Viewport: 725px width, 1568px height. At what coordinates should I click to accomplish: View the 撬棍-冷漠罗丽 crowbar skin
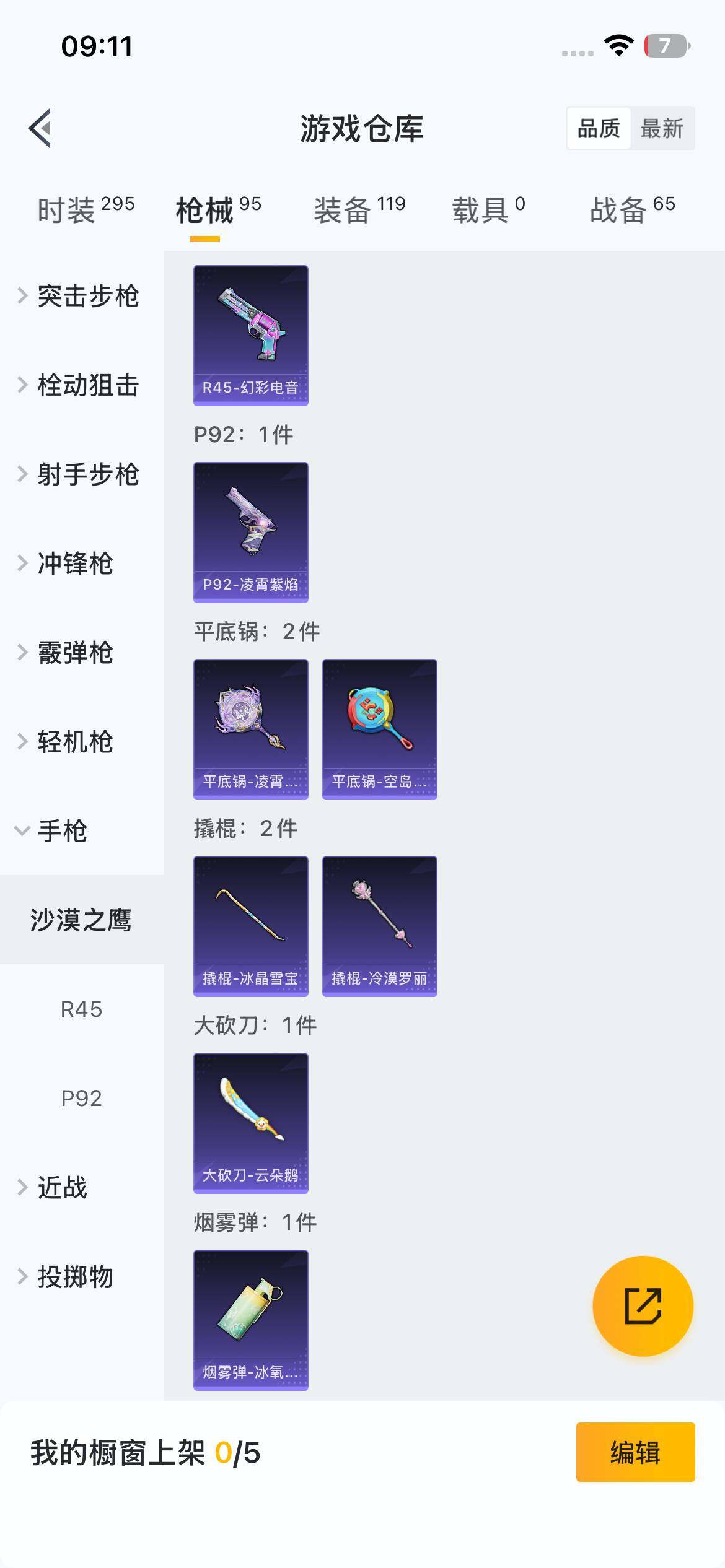pyautogui.click(x=380, y=926)
